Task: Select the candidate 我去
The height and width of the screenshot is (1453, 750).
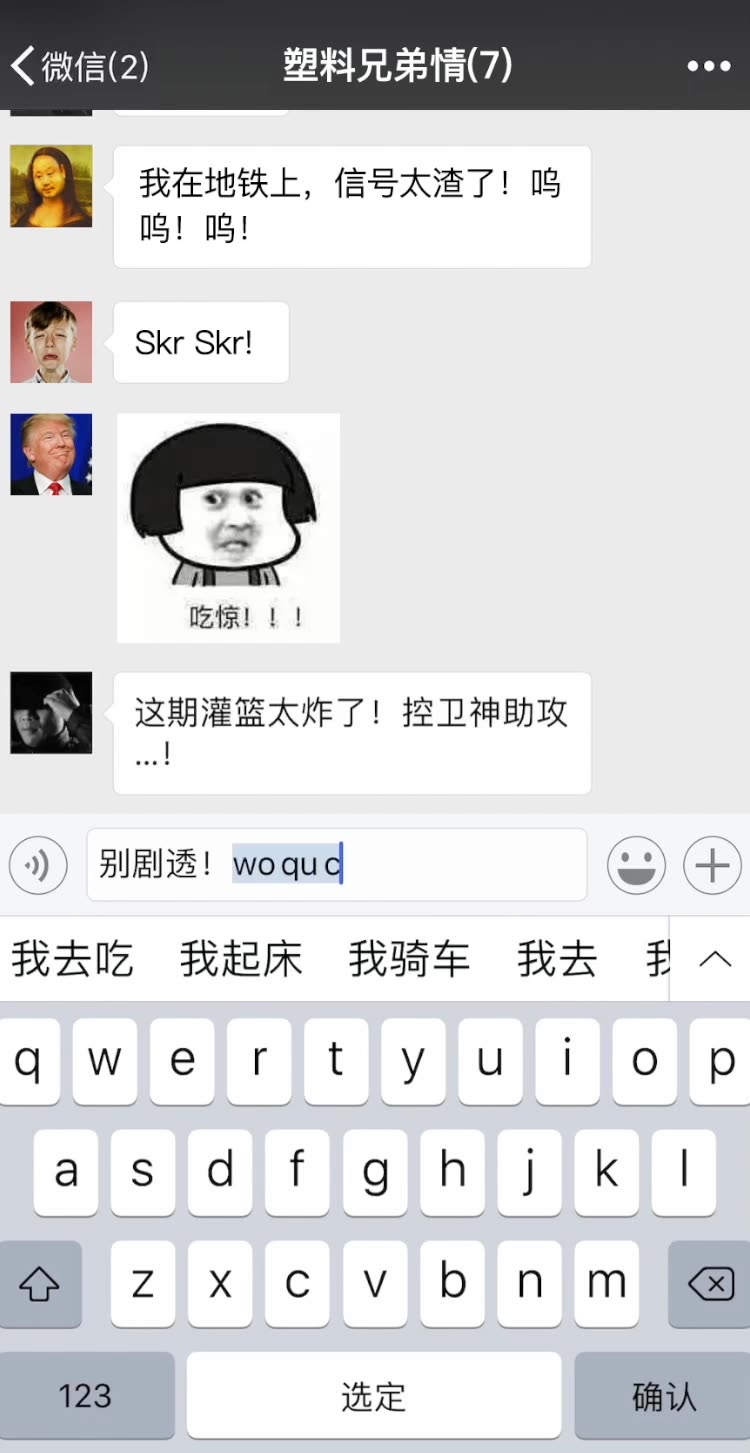Action: click(x=557, y=960)
